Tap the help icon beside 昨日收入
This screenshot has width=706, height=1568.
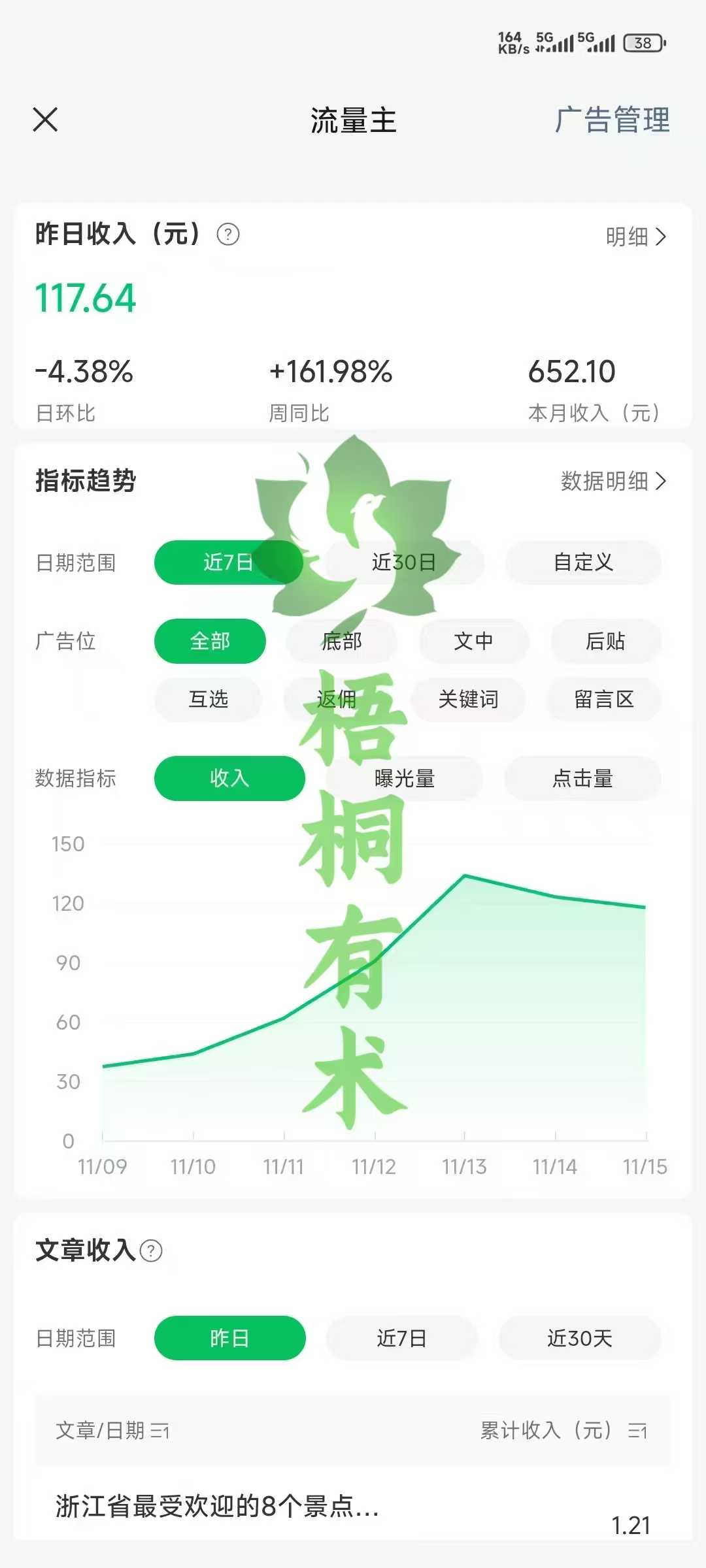[x=228, y=234]
